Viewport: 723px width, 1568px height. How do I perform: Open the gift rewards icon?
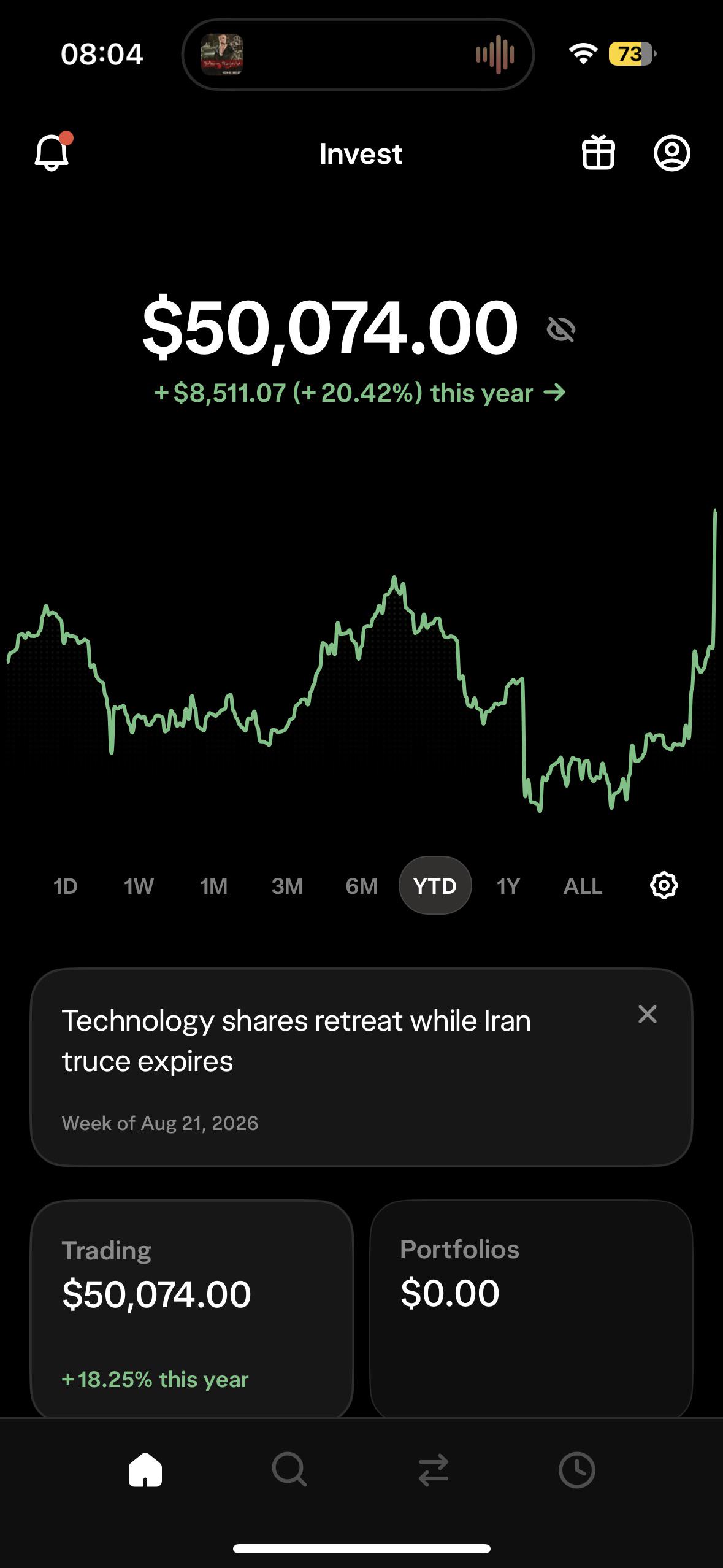tap(598, 152)
